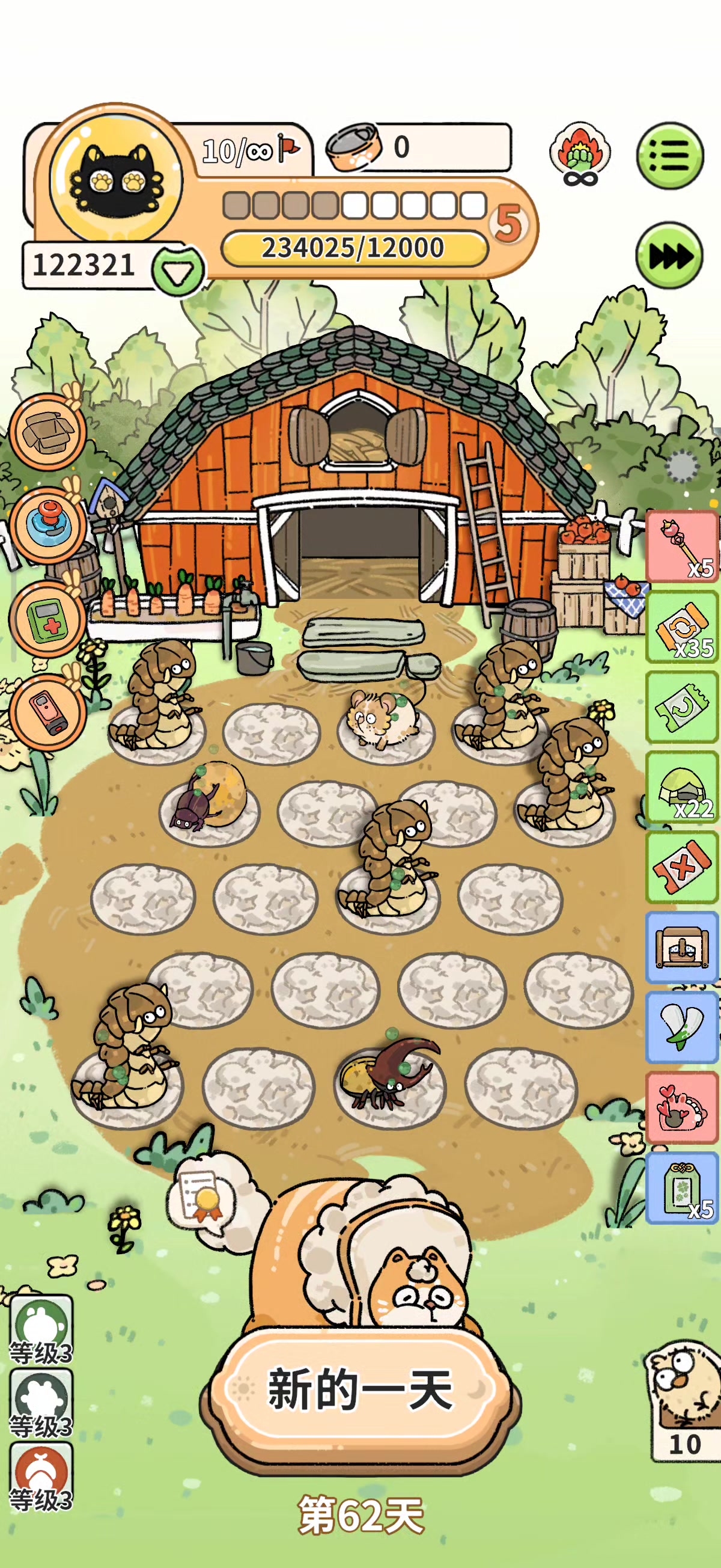The image size is (721, 1568).
Task: Open the red device button
Action: [x=48, y=712]
